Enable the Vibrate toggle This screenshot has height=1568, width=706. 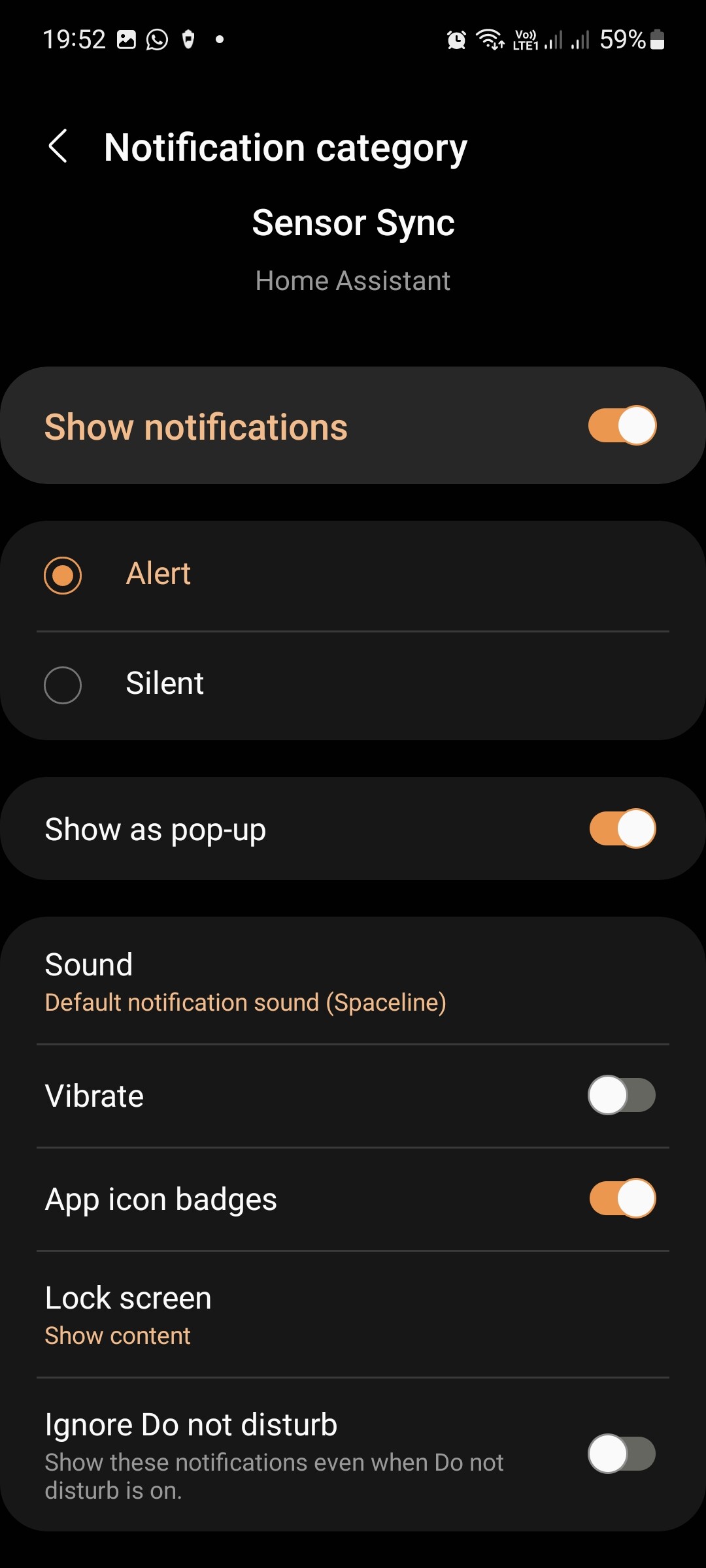(x=621, y=1096)
